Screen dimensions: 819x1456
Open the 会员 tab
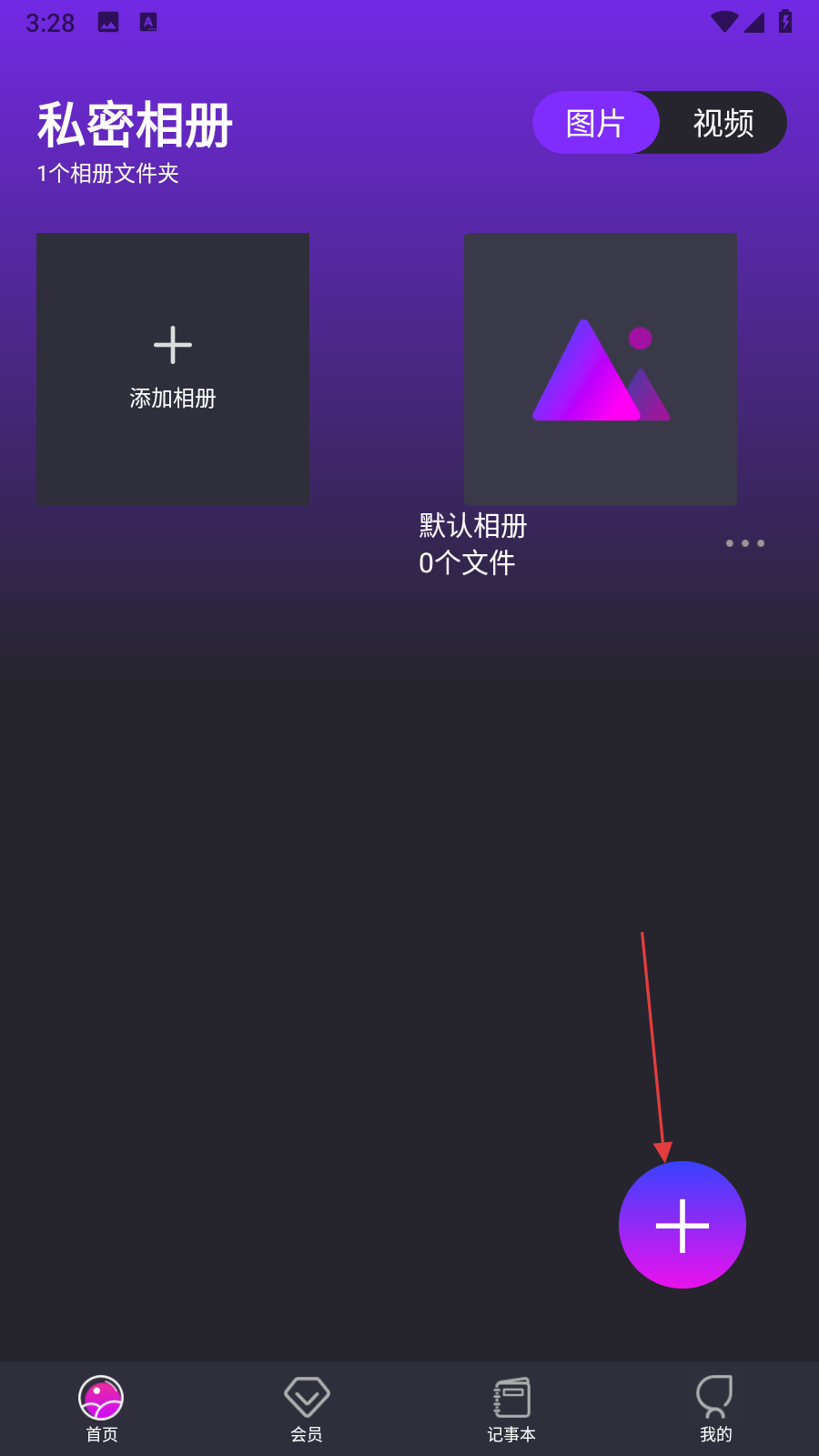[307, 1409]
